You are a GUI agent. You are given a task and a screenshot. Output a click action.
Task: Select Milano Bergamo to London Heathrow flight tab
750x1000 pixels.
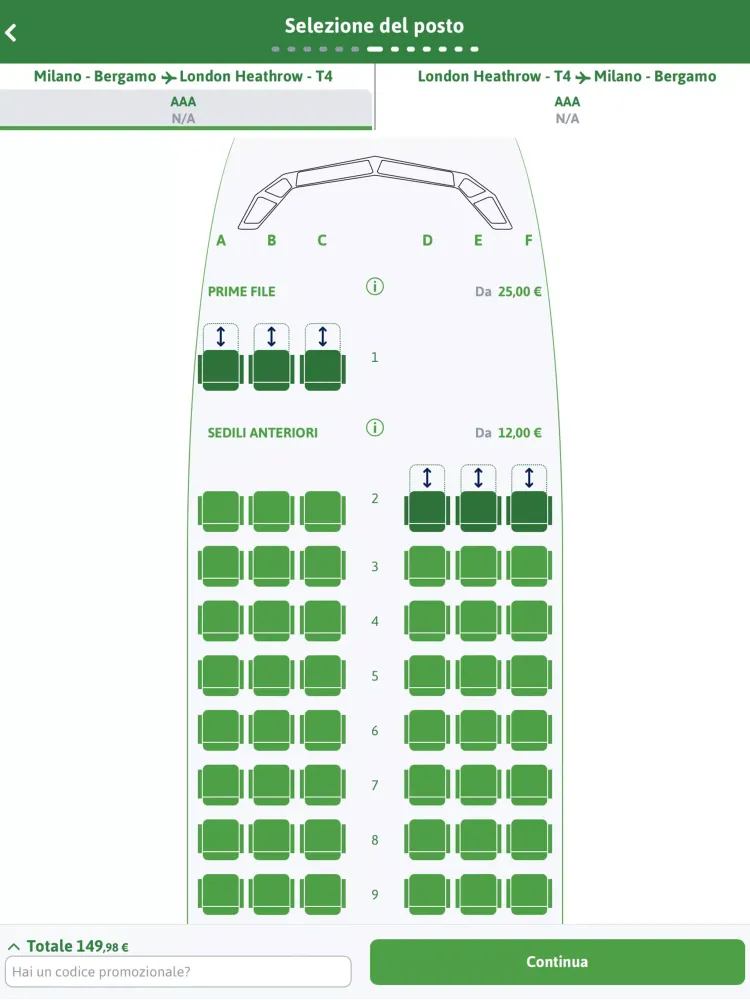(184, 95)
